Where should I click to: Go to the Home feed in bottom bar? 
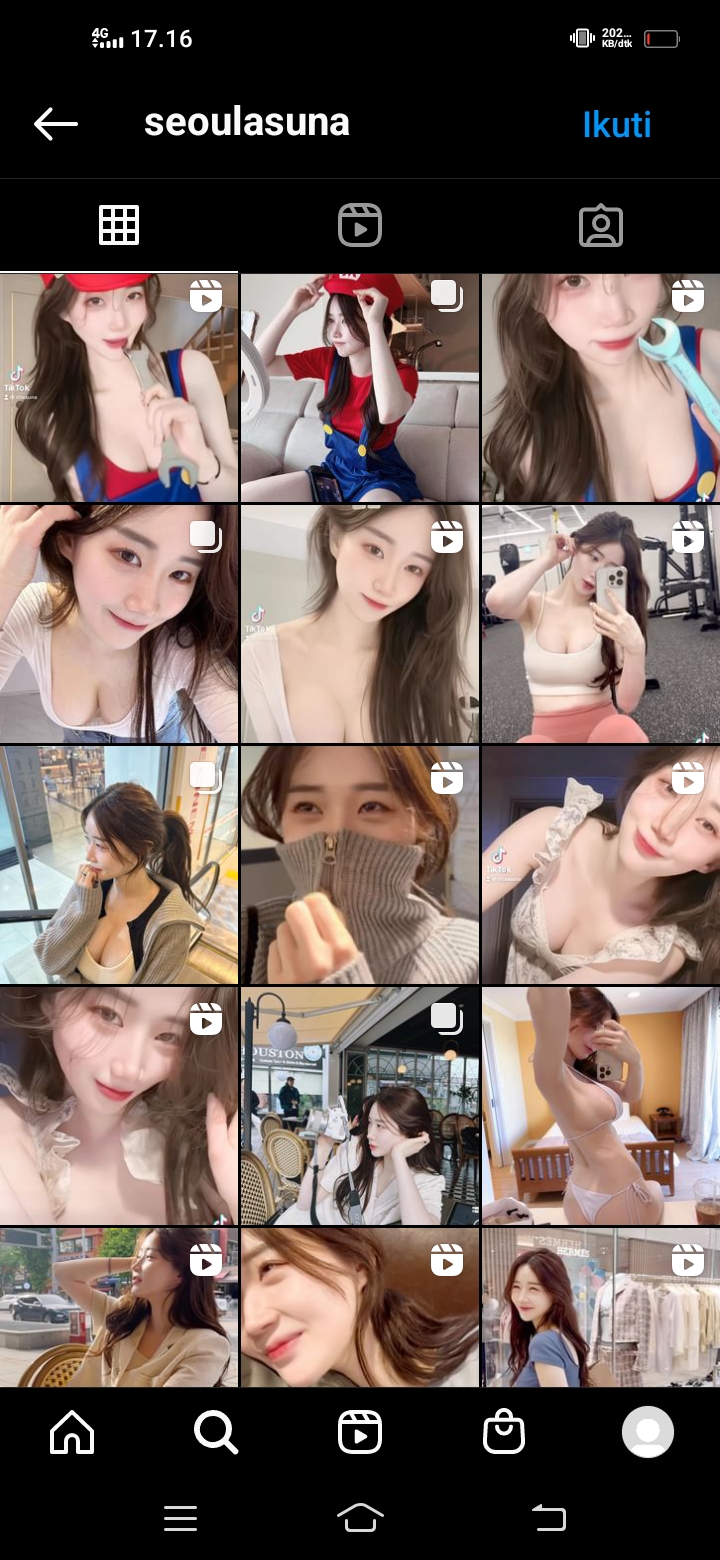72,1434
